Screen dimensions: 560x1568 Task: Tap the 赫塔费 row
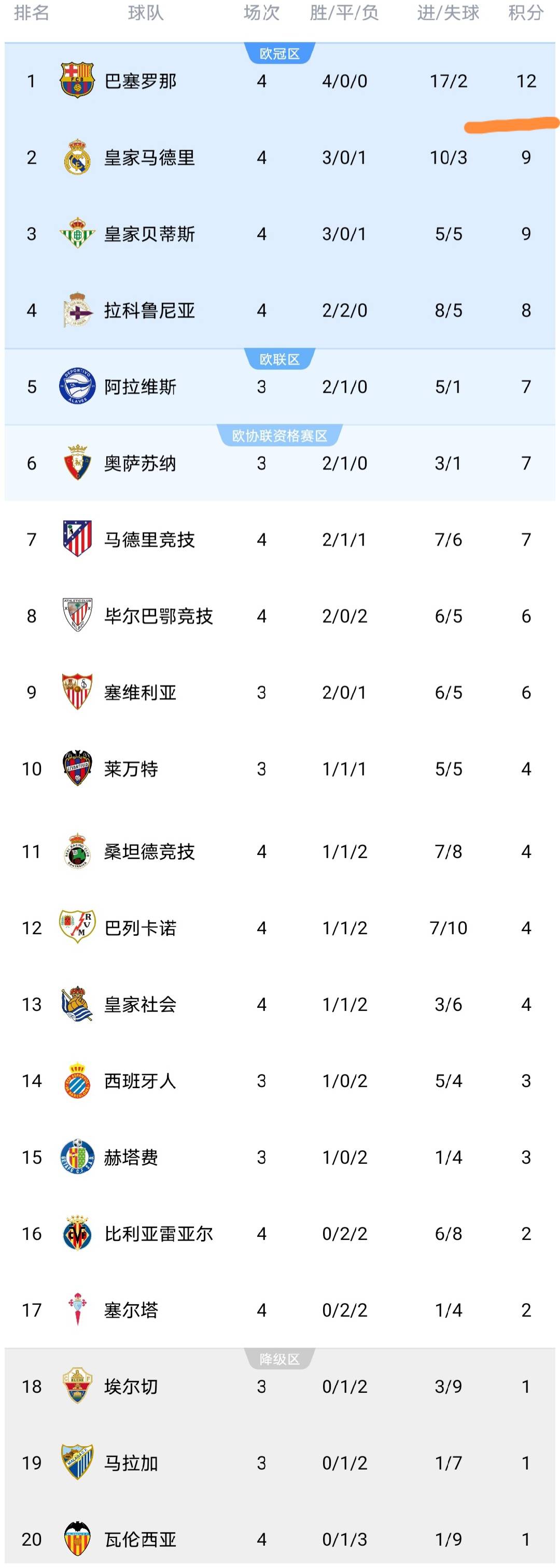[x=279, y=1157]
